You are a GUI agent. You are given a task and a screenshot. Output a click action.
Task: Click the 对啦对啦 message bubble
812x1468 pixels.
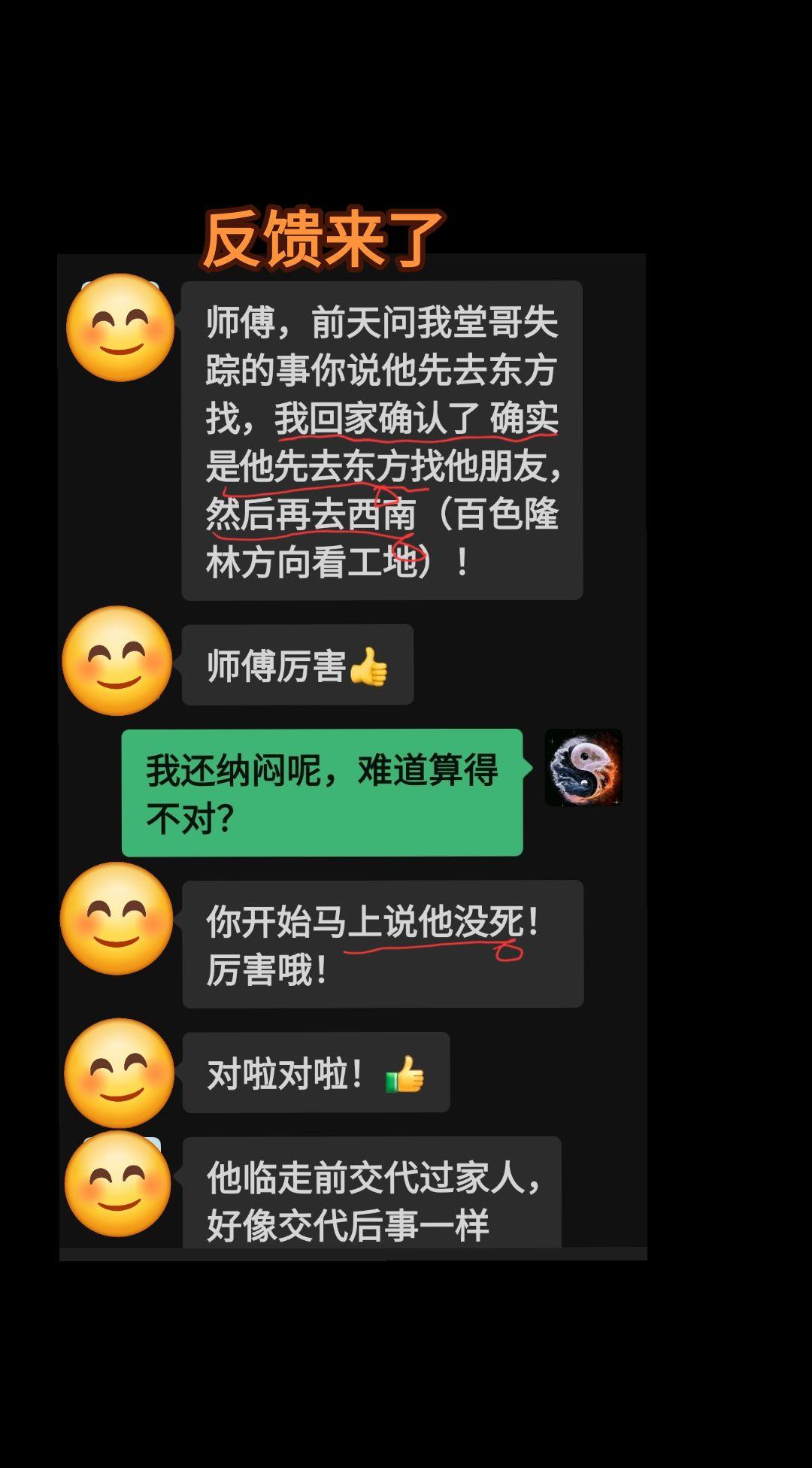316,1072
